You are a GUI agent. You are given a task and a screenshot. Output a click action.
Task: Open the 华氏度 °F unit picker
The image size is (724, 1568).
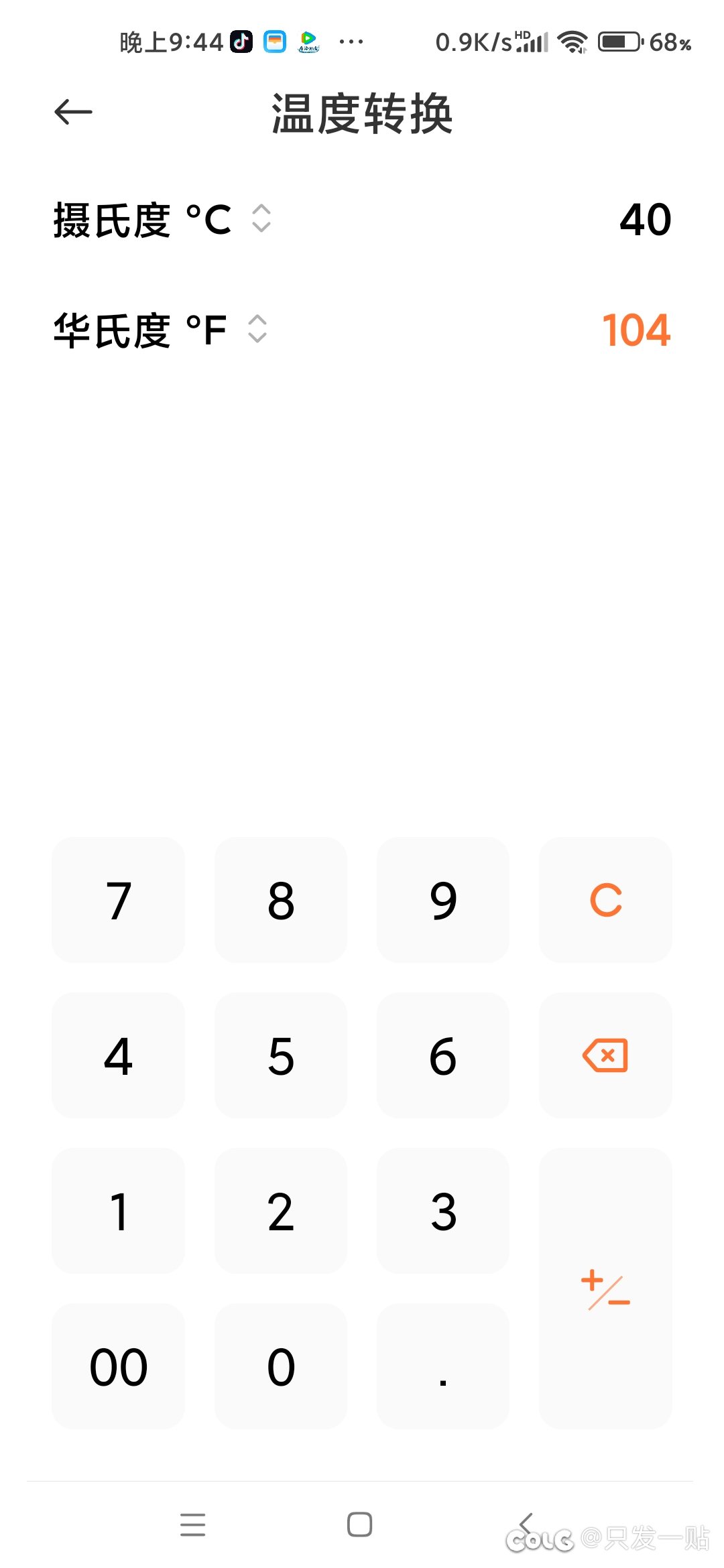coord(161,330)
